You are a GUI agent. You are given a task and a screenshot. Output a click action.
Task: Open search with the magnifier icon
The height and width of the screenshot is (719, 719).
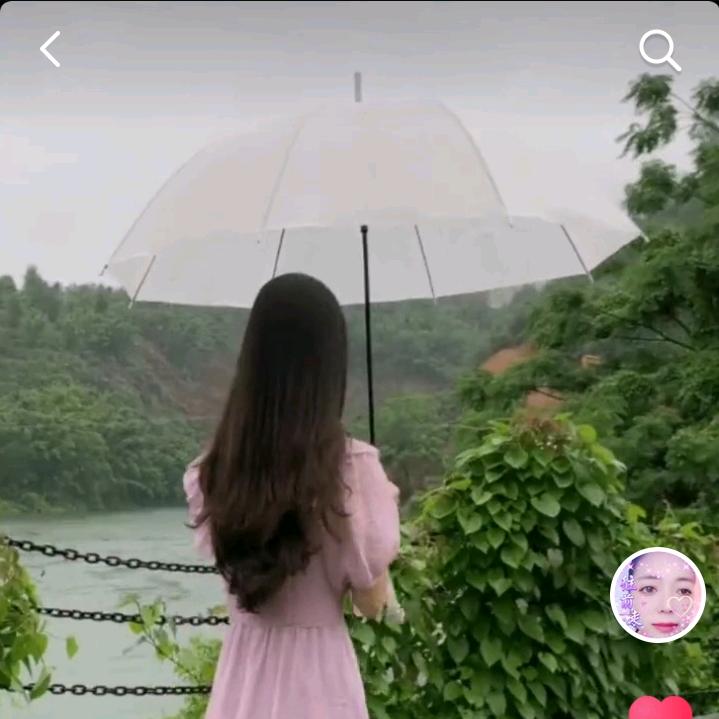659,50
